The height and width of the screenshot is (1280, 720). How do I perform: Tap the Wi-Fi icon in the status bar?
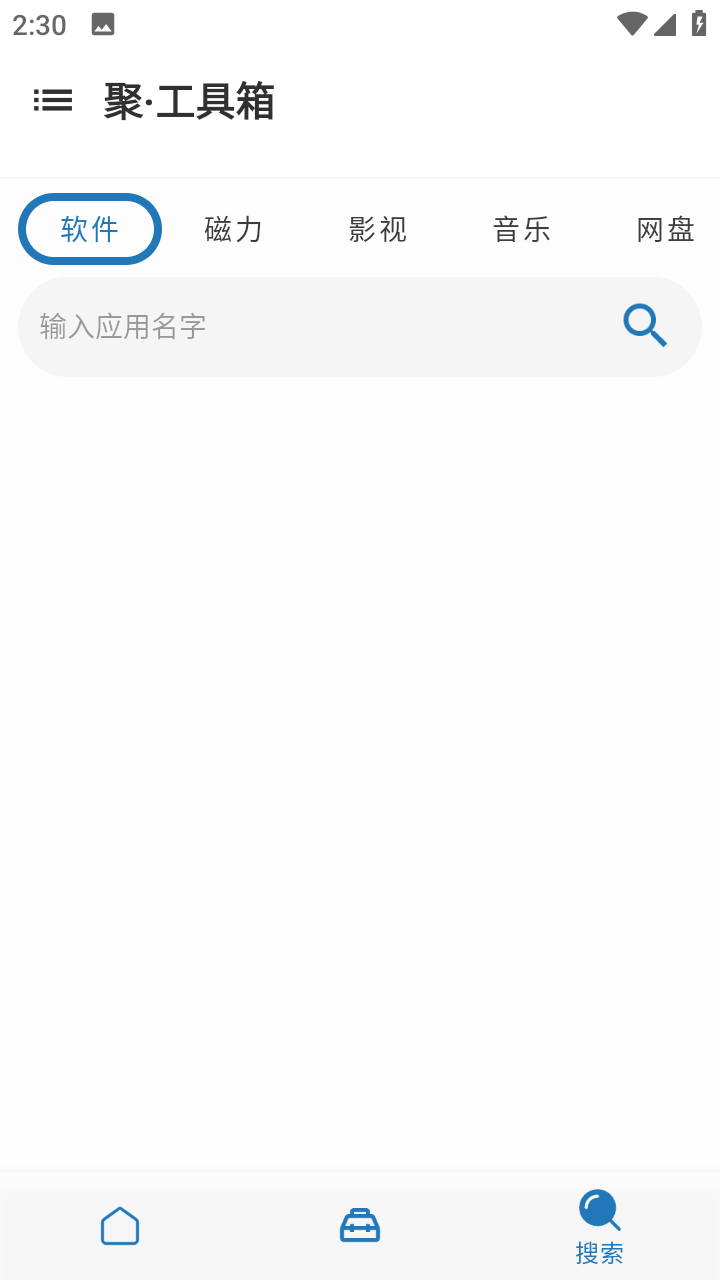click(631, 24)
